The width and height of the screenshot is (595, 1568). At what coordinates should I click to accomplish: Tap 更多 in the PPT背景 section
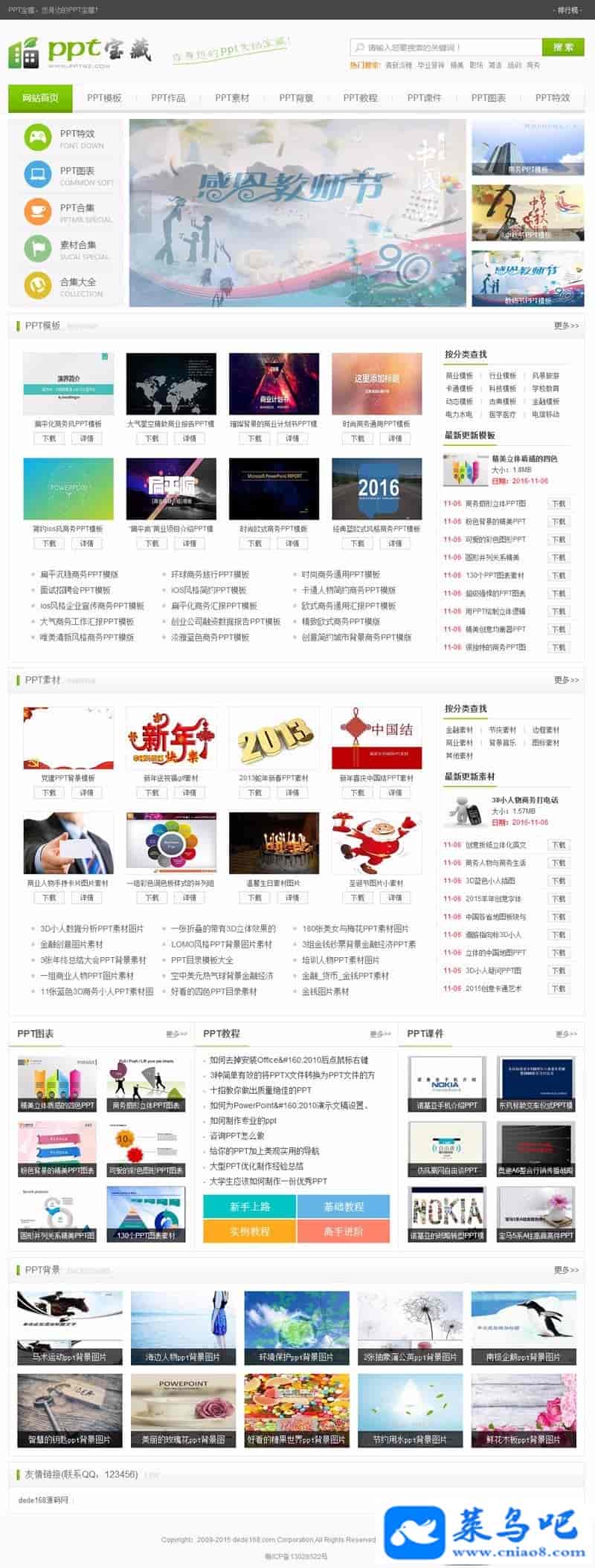[x=566, y=1270]
